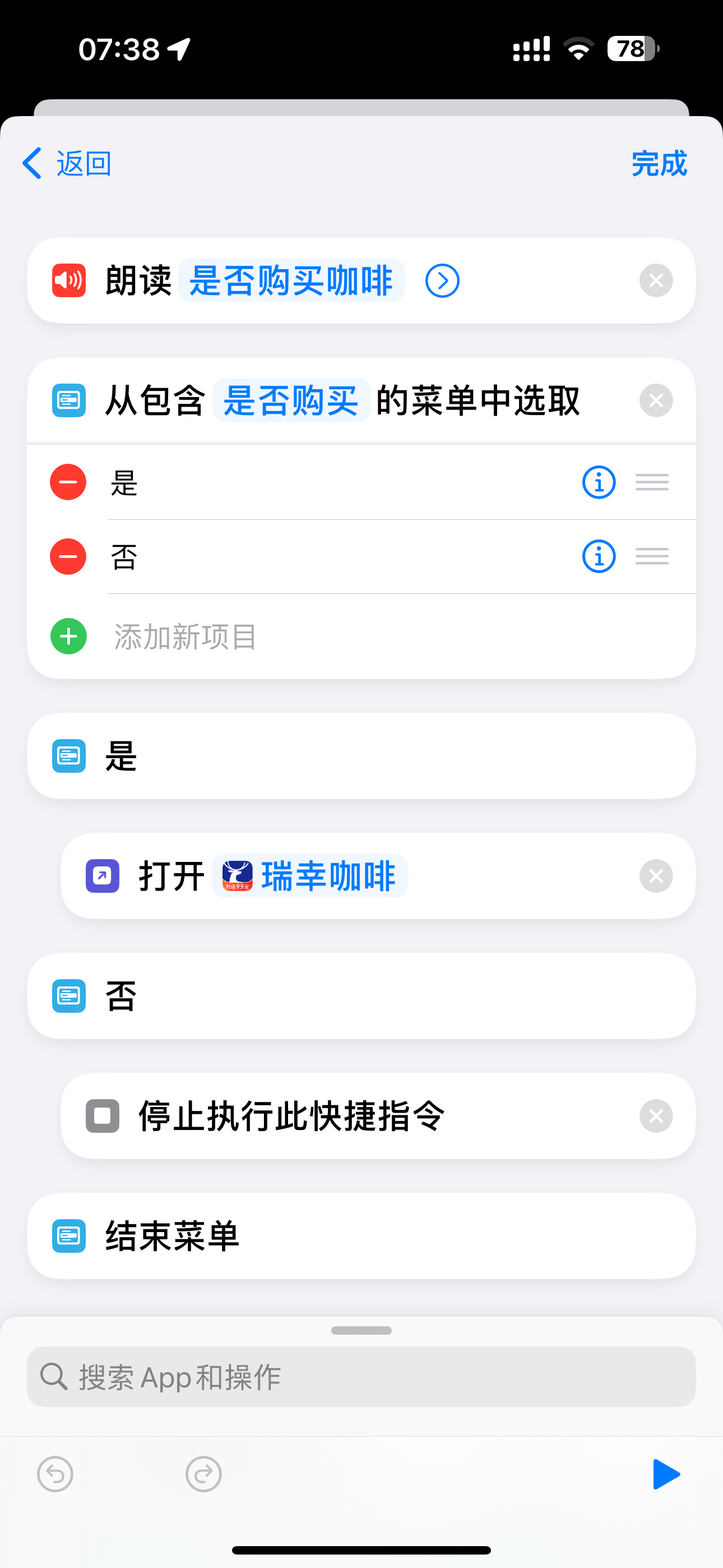Redo the last undone edit
The height and width of the screenshot is (1568, 723).
[x=203, y=1474]
